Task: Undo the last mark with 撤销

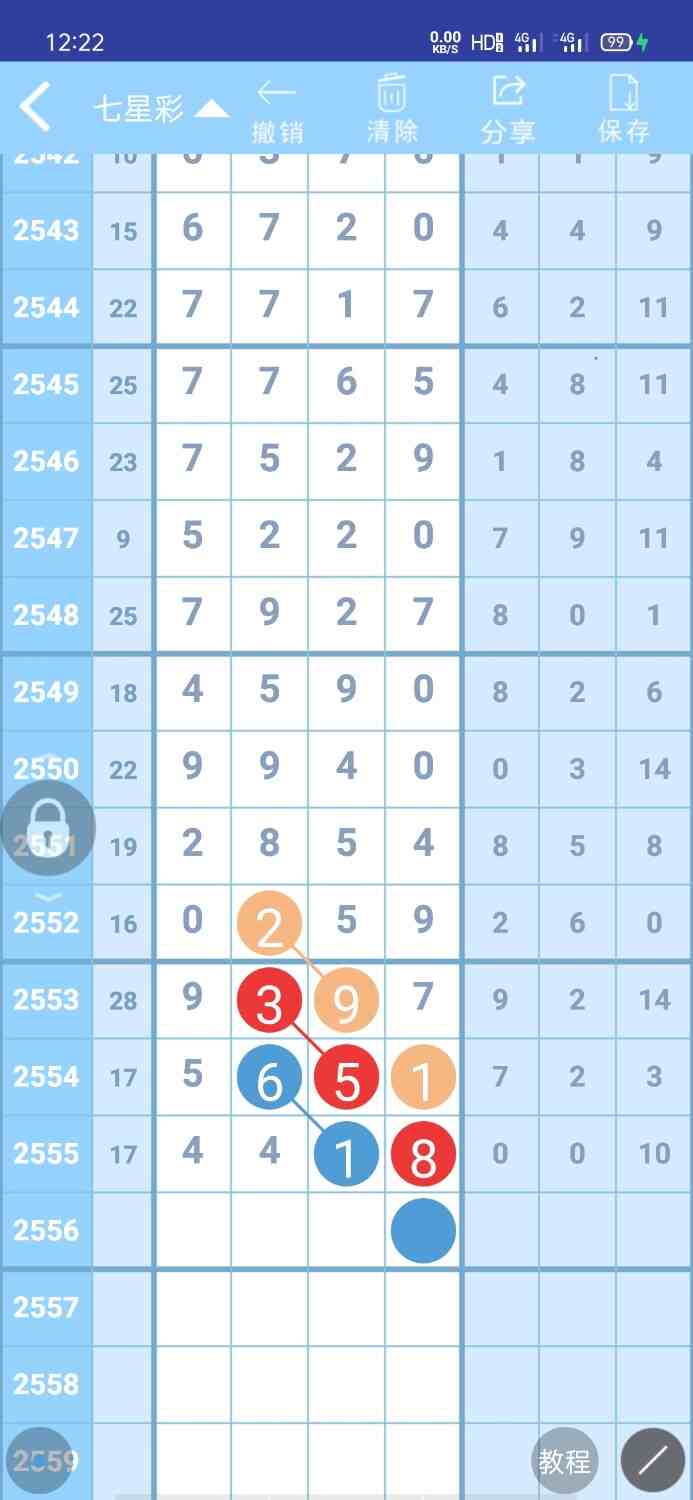Action: [277, 112]
